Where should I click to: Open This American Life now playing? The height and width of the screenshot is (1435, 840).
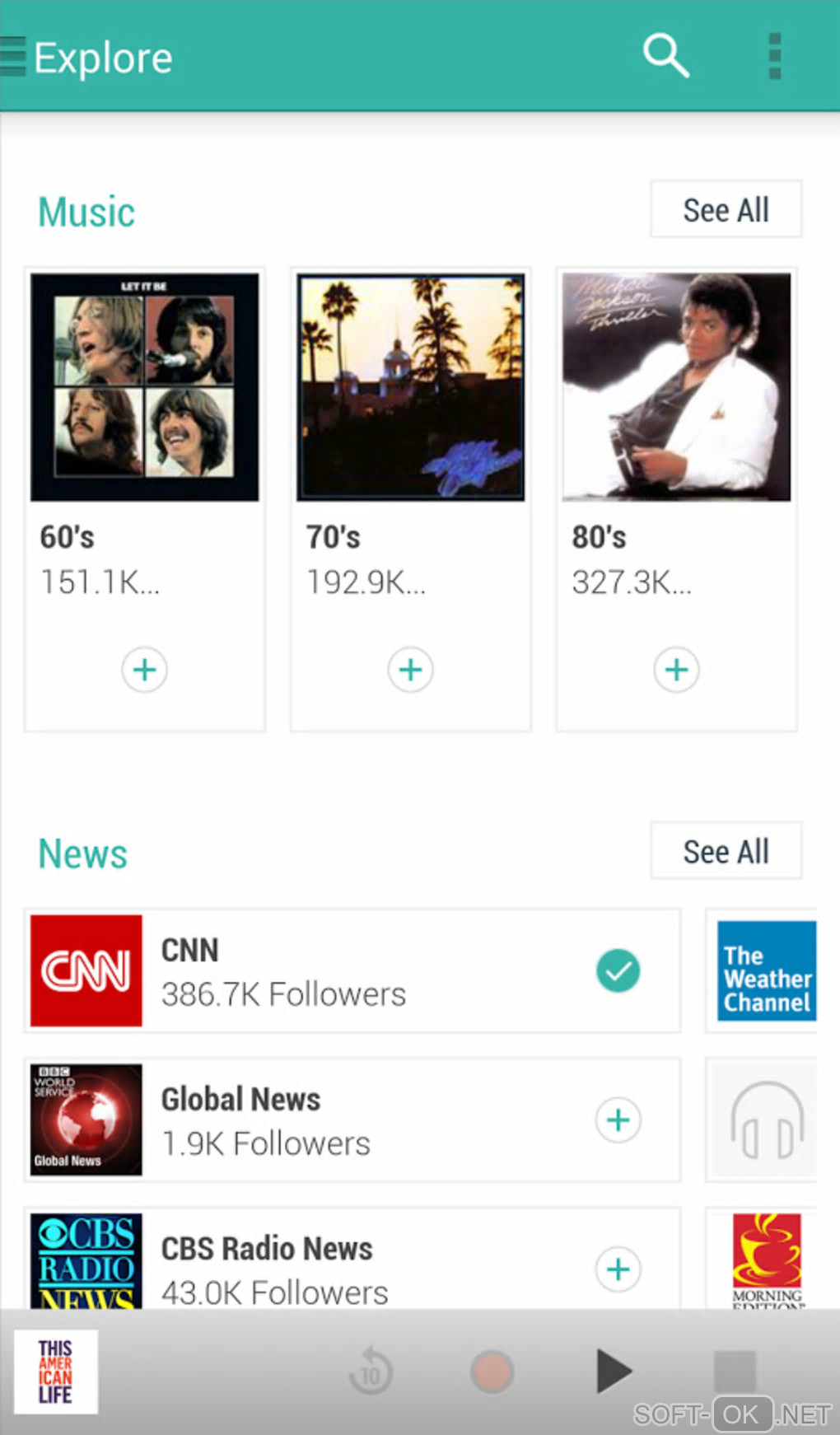[x=56, y=1372]
